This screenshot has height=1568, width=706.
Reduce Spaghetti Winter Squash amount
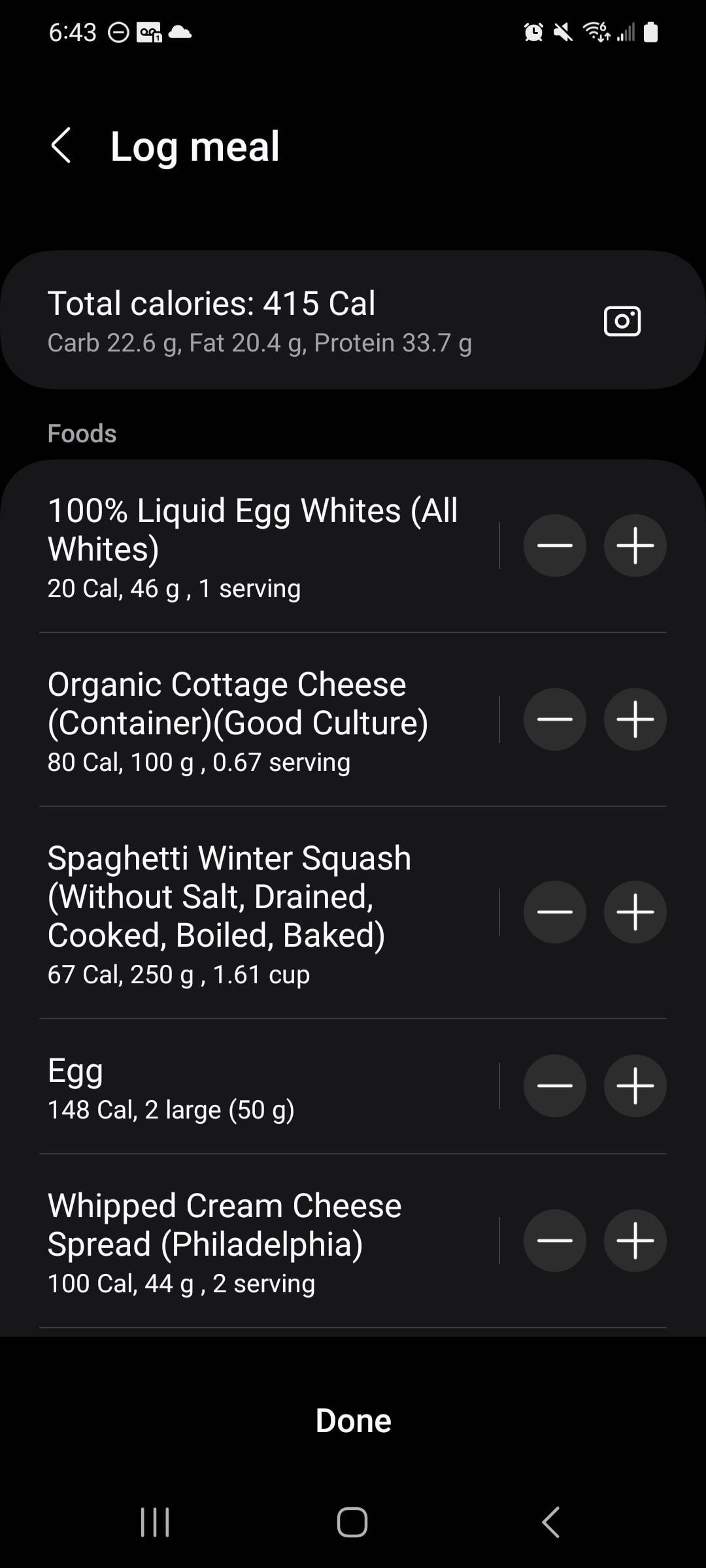click(554, 912)
